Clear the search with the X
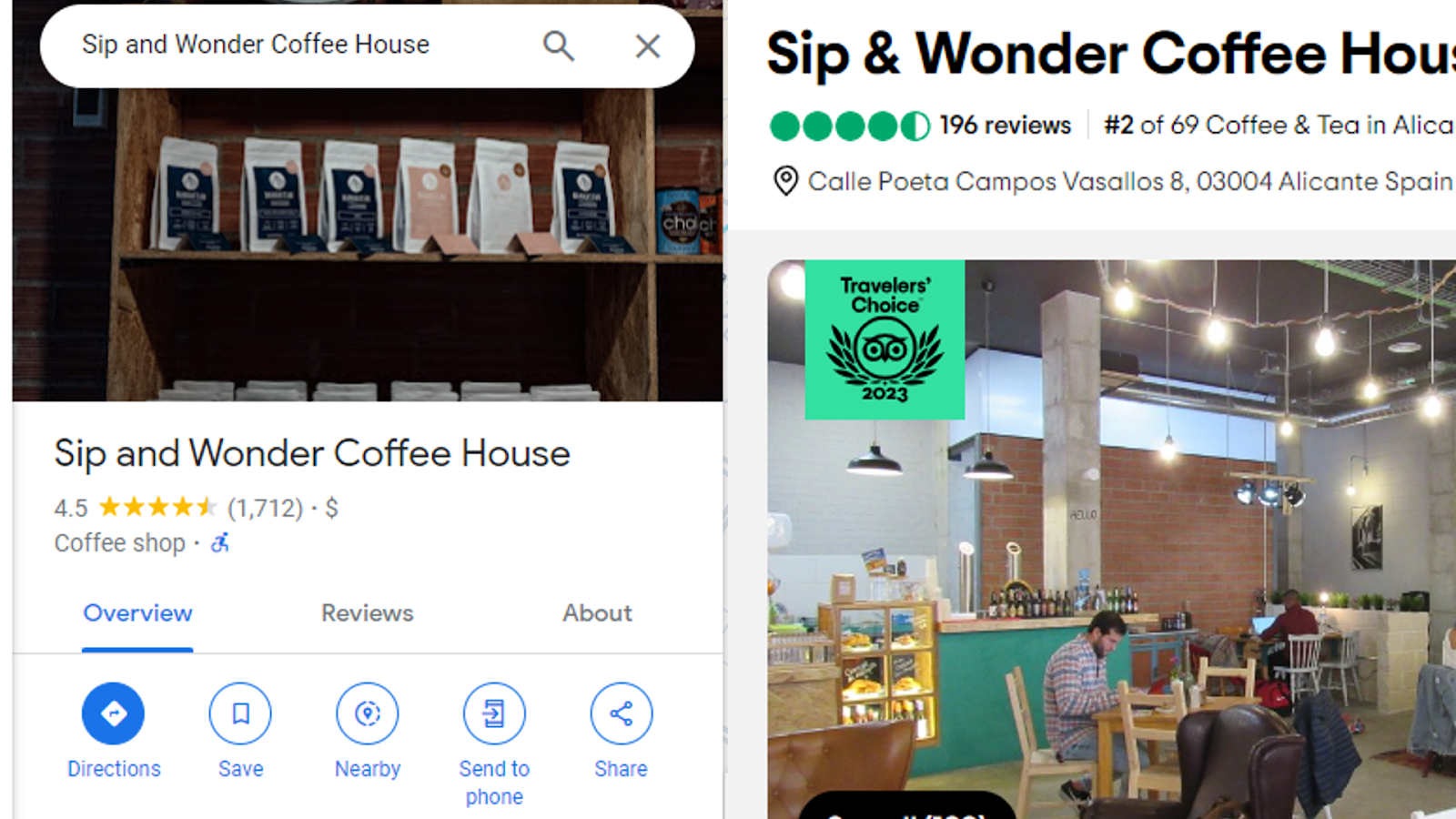 (x=647, y=45)
